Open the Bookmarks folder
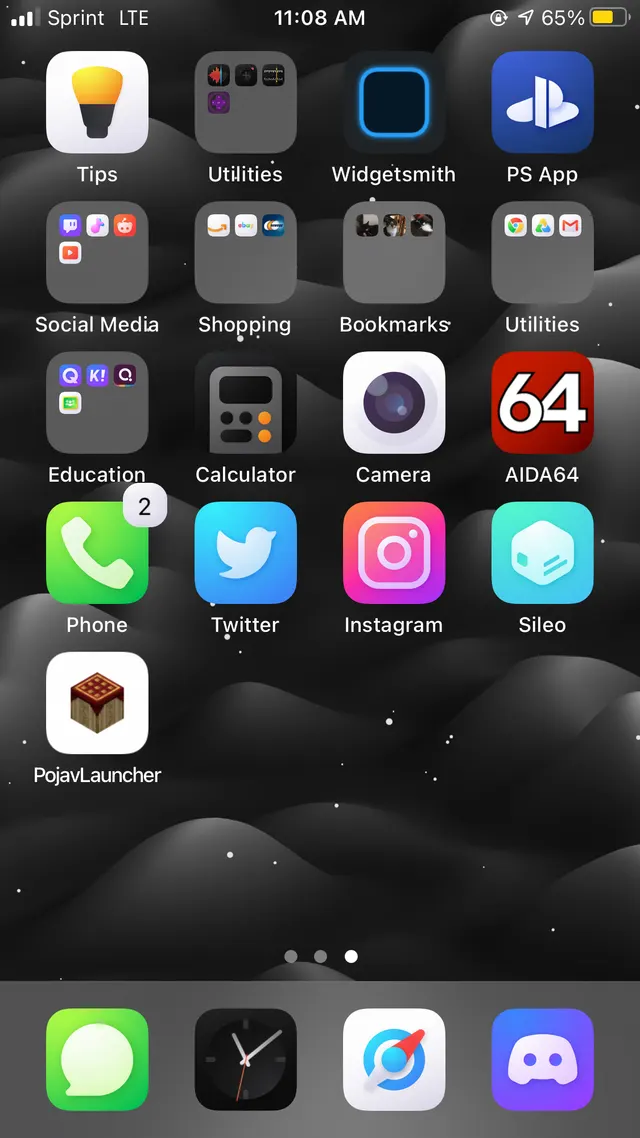 pyautogui.click(x=394, y=253)
